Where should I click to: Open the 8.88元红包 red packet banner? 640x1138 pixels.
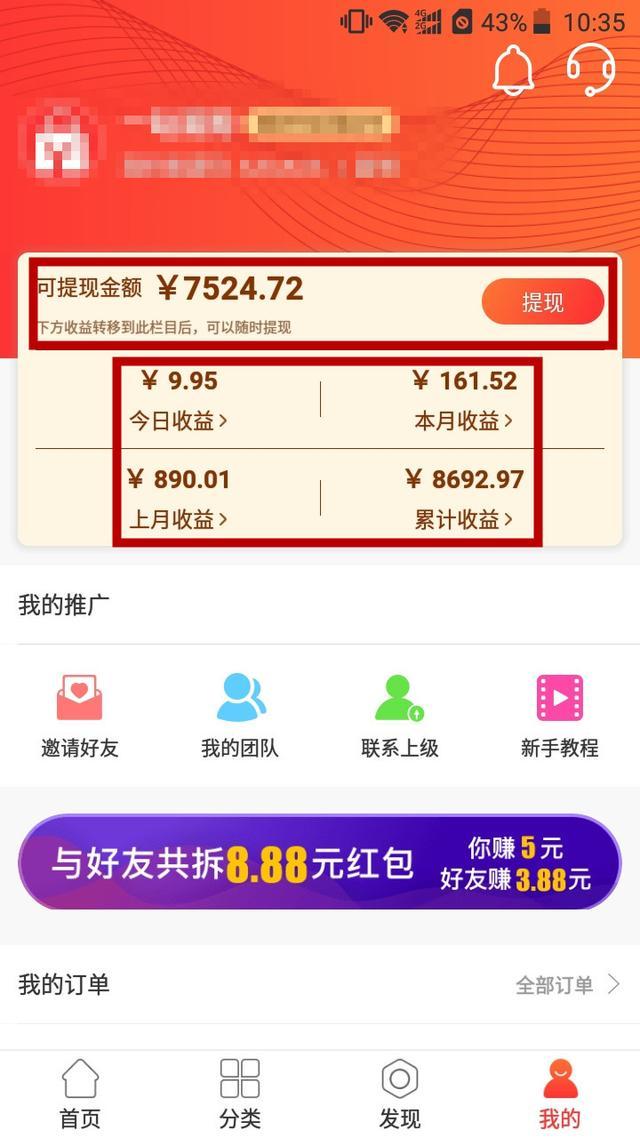point(320,861)
